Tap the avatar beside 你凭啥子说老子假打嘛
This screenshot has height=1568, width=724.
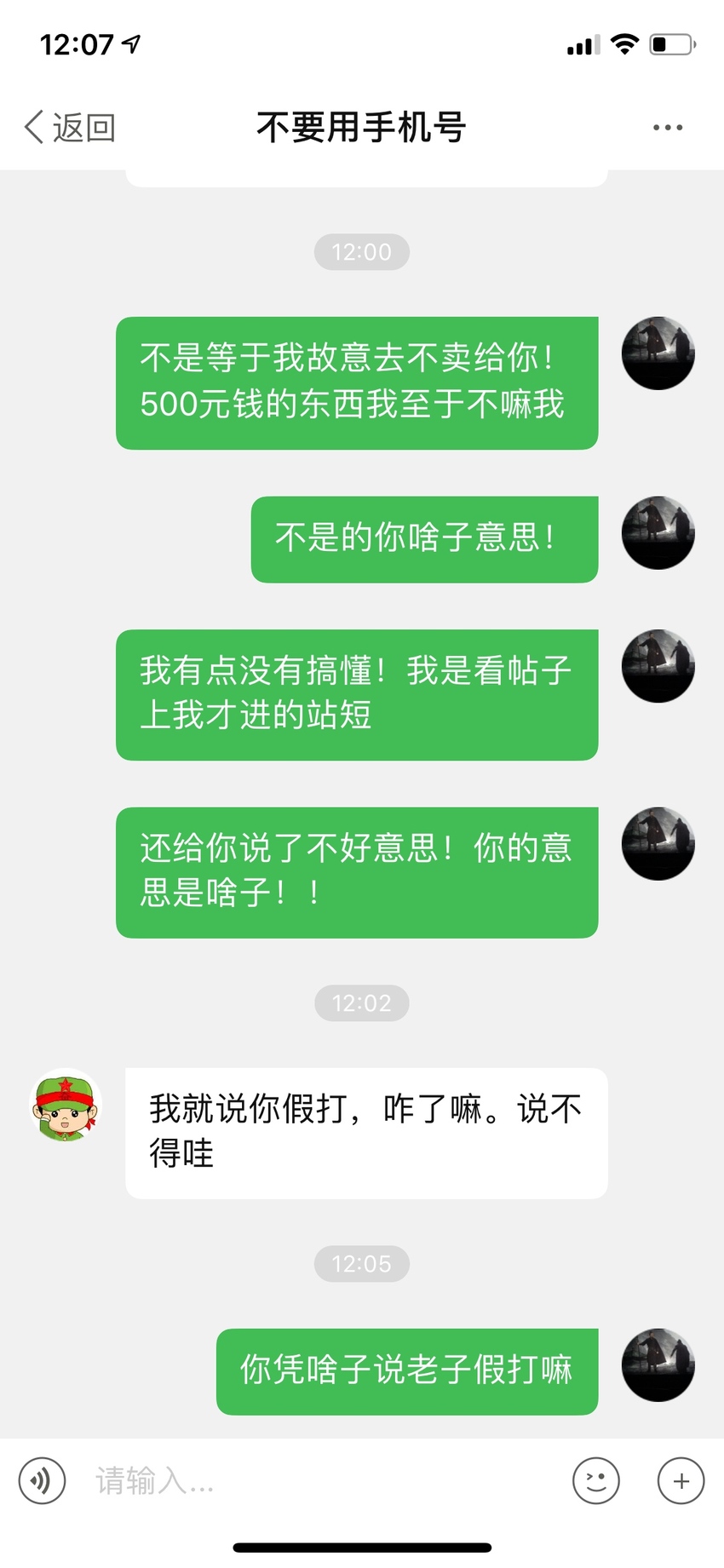click(x=658, y=1365)
